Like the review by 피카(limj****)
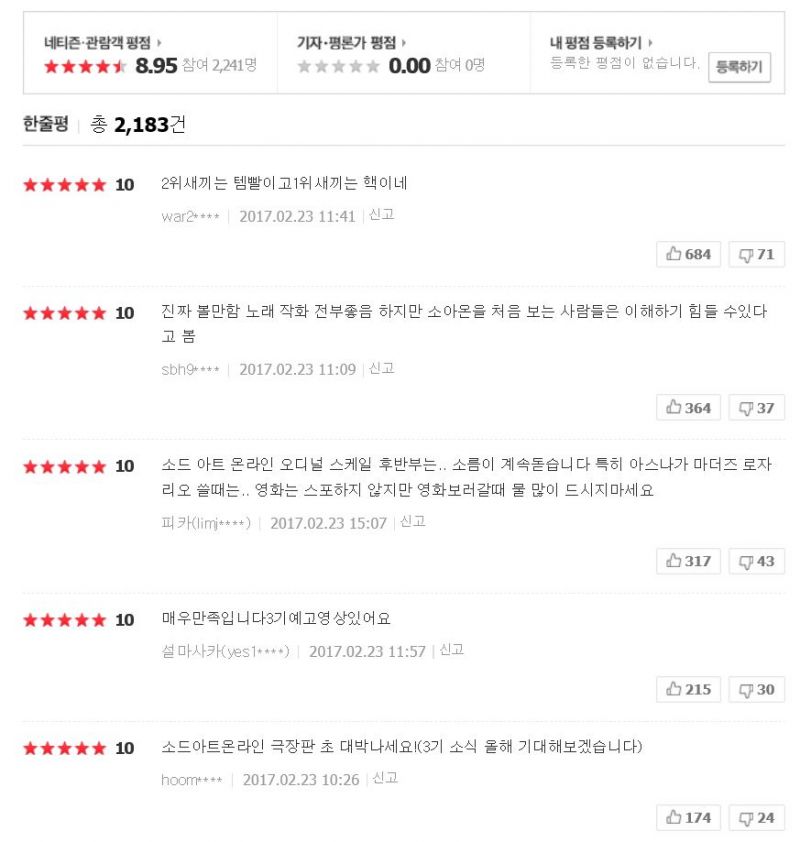This screenshot has height=842, width=800. (x=689, y=561)
